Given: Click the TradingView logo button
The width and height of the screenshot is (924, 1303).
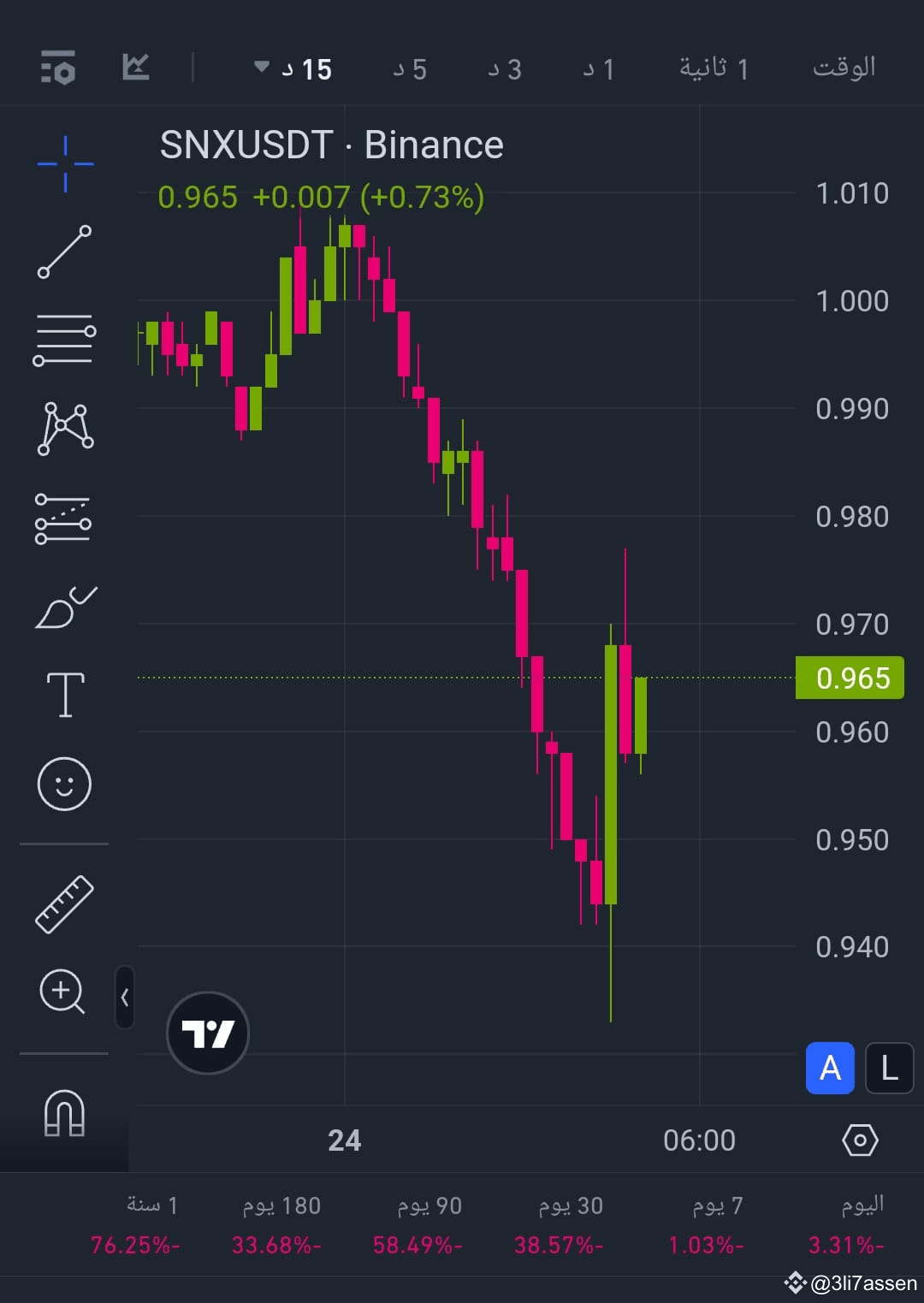Looking at the screenshot, I should click(205, 1033).
